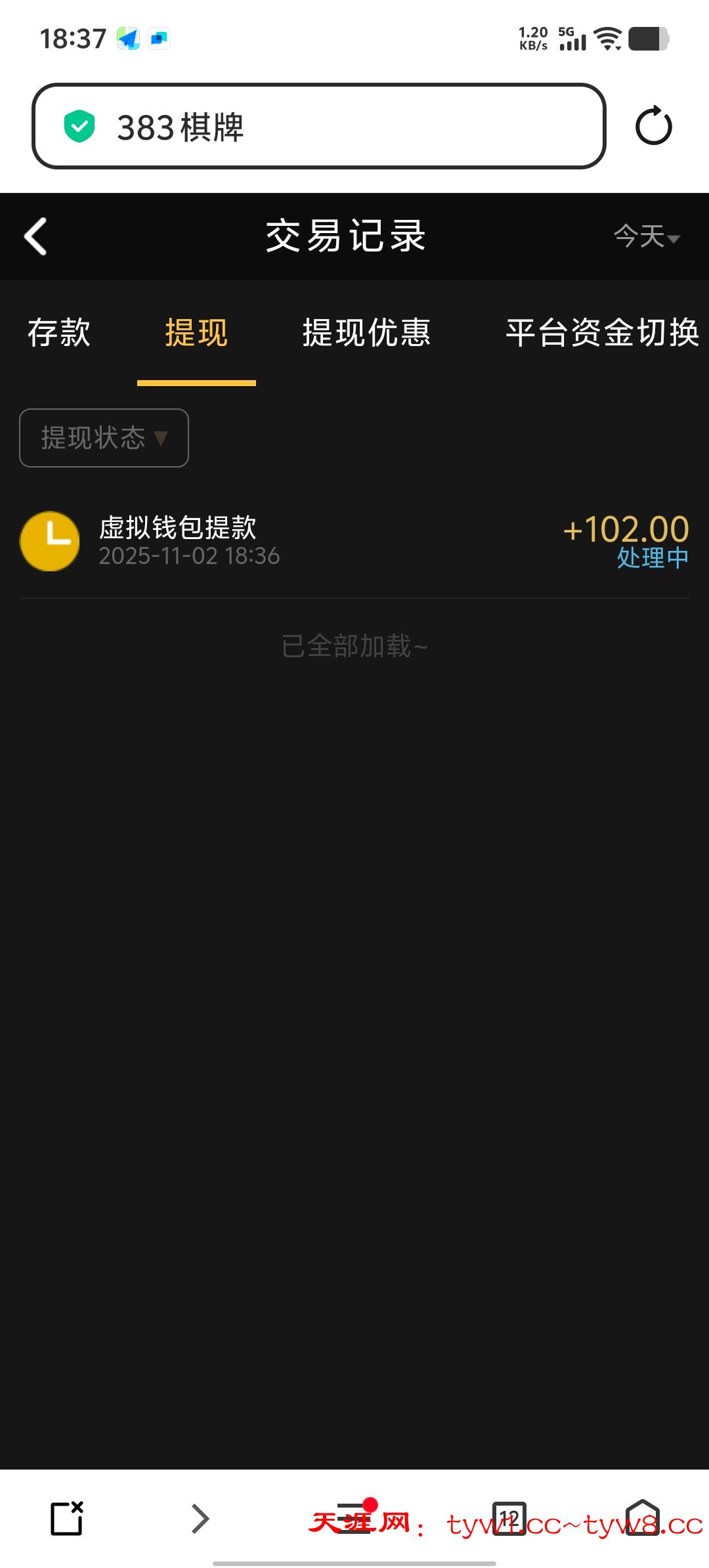Screen dimensions: 709x1568
Task: Tap the browser address bar showing 383棋牌
Action: [x=318, y=126]
